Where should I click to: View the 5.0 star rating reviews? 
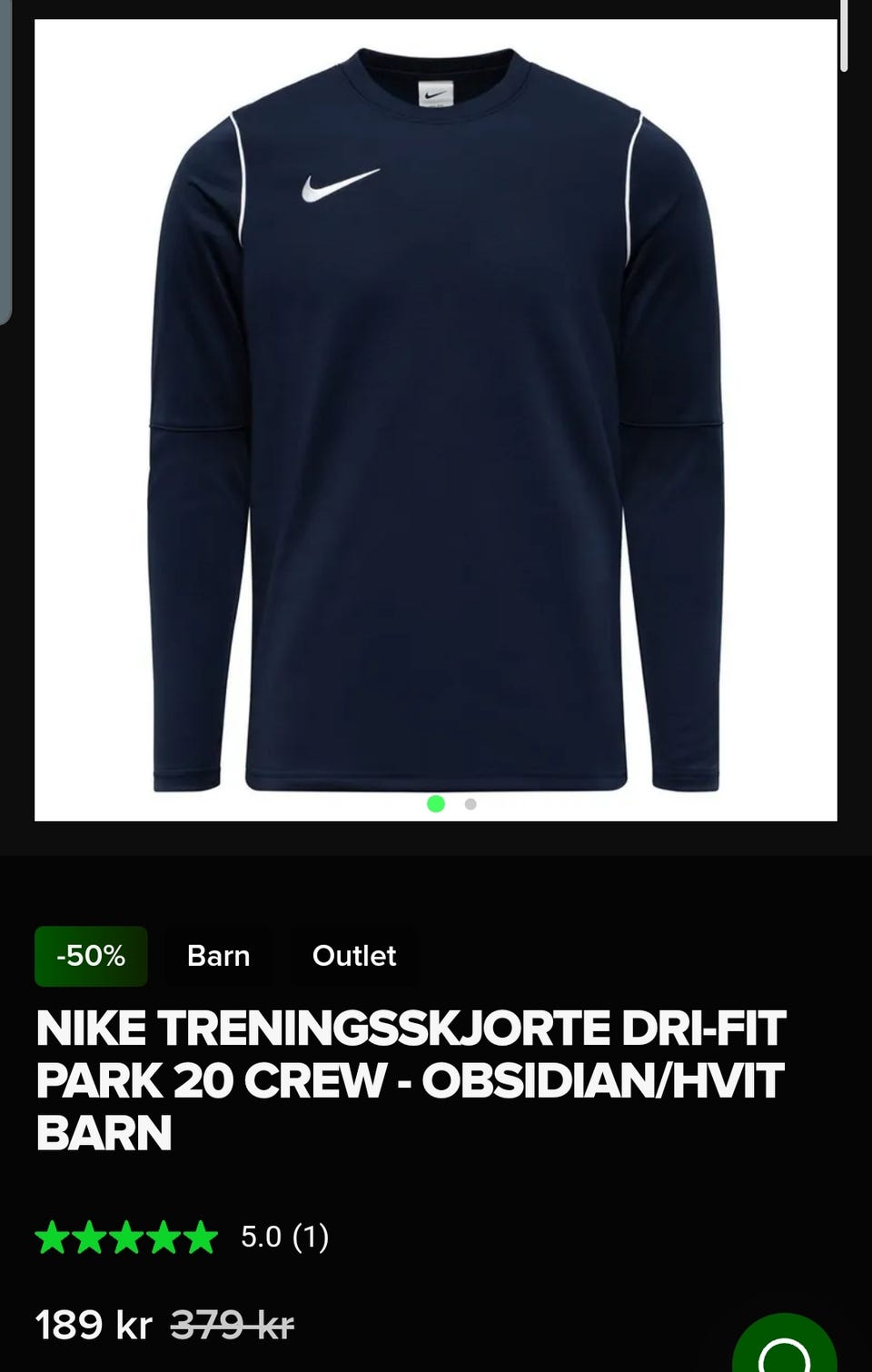[x=182, y=1237]
